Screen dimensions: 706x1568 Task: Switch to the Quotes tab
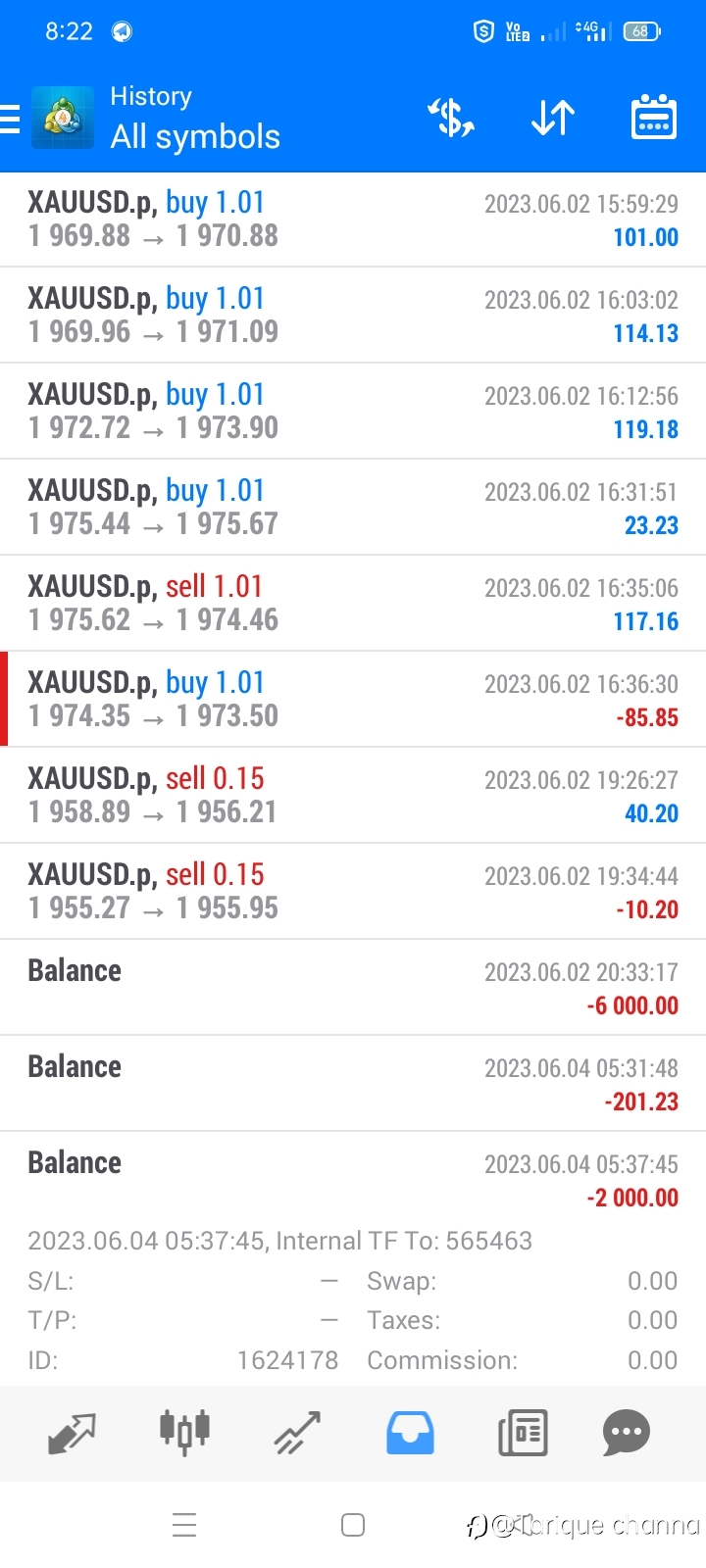(72, 1434)
